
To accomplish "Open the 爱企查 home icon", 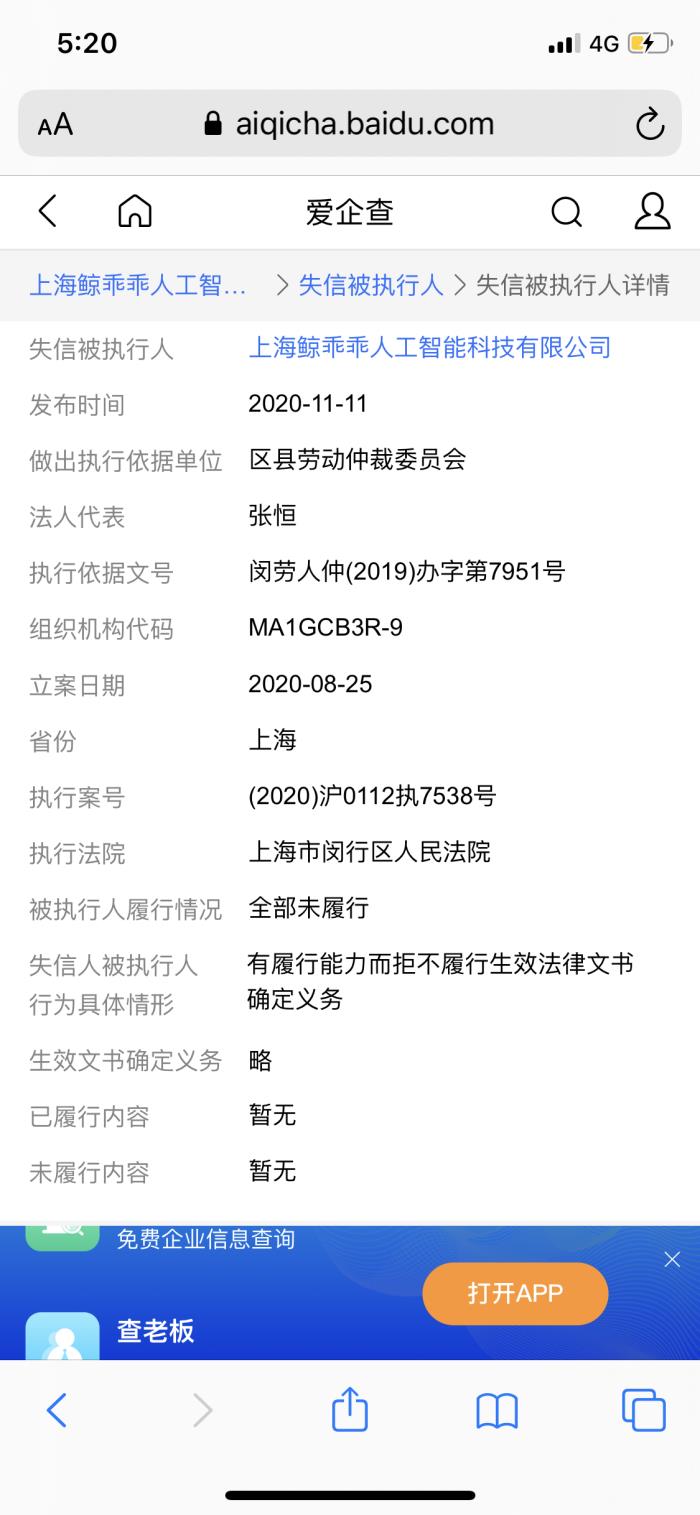I will coord(135,211).
